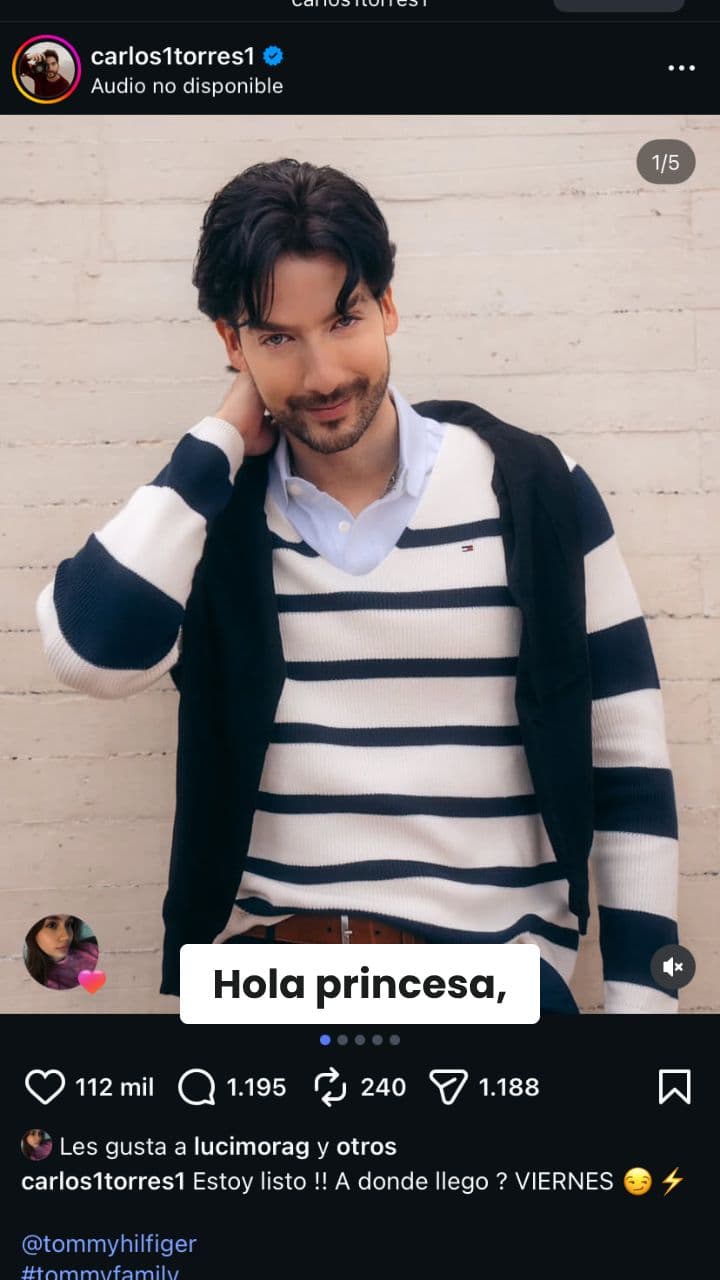This screenshot has width=720, height=1280.
Task: Save the post with bookmark icon
Action: [x=674, y=1087]
